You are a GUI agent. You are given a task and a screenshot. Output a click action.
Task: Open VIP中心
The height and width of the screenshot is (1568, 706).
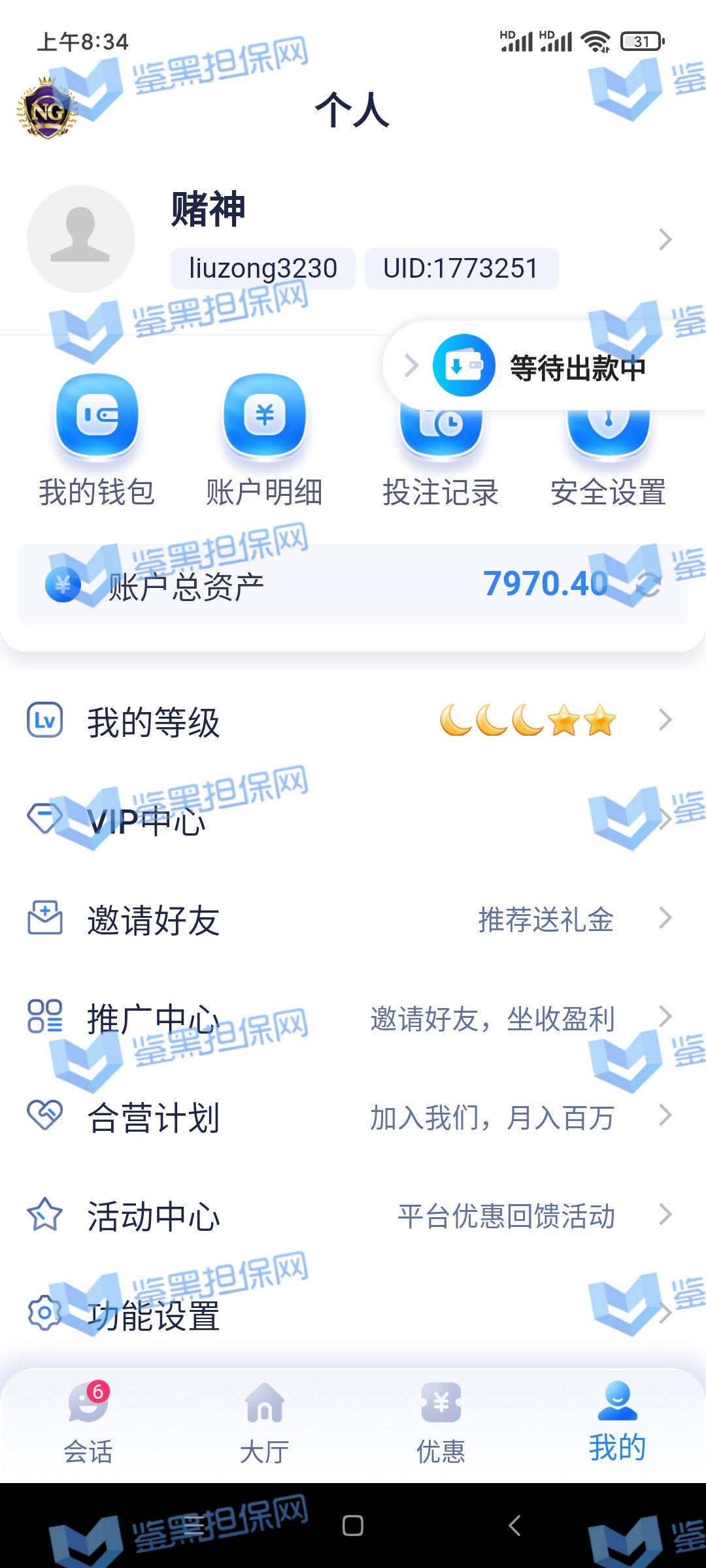click(353, 821)
